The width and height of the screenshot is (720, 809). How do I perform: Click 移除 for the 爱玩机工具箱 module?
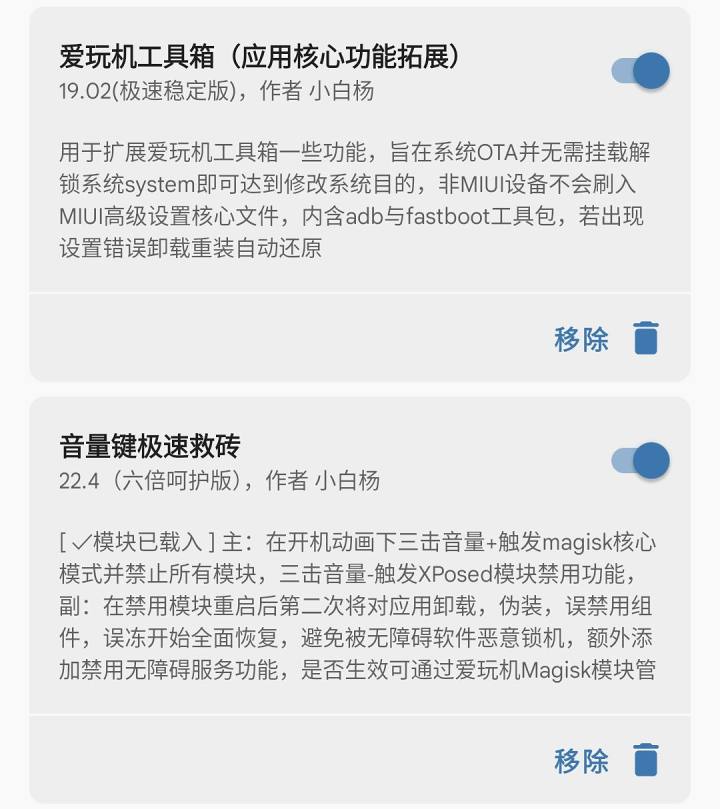tap(580, 340)
